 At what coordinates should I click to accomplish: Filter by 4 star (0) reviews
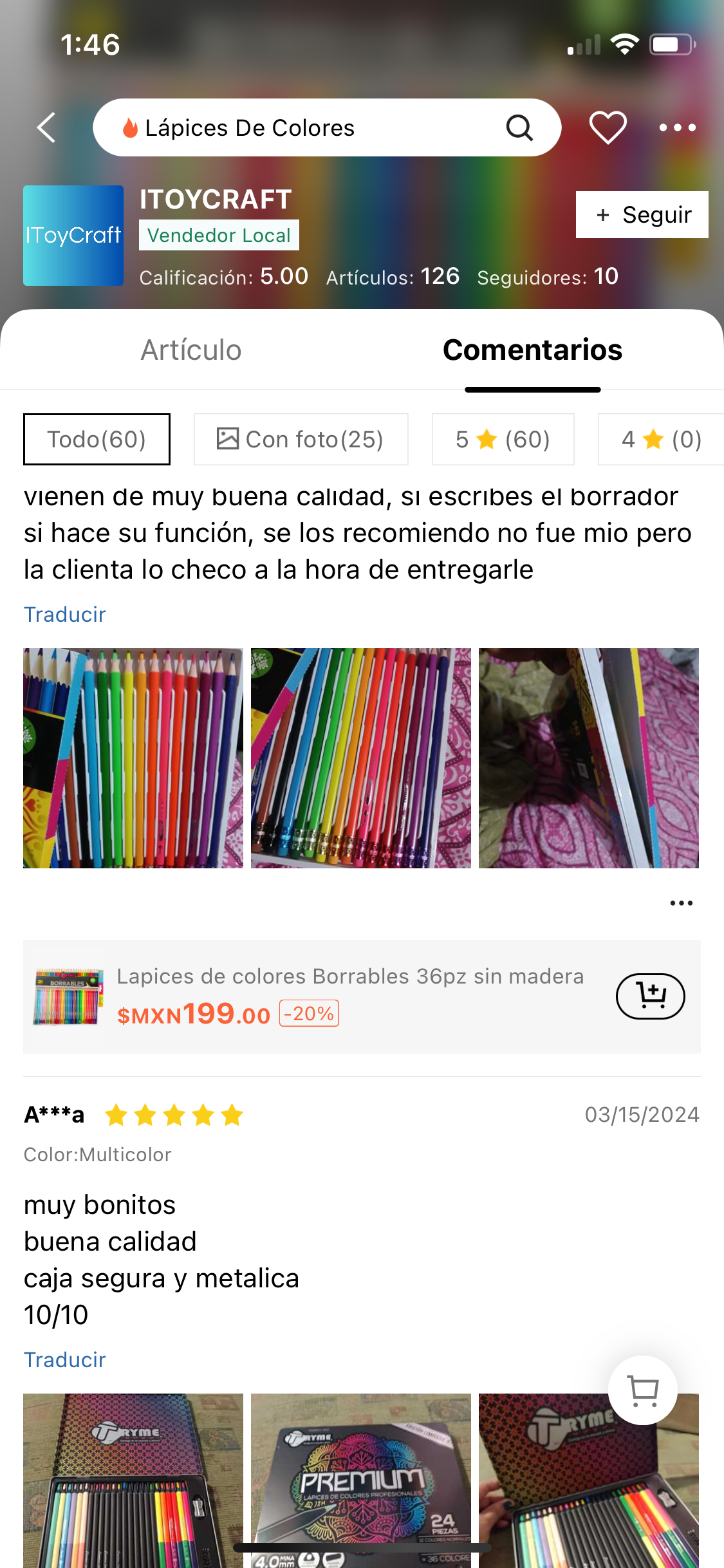(x=660, y=439)
